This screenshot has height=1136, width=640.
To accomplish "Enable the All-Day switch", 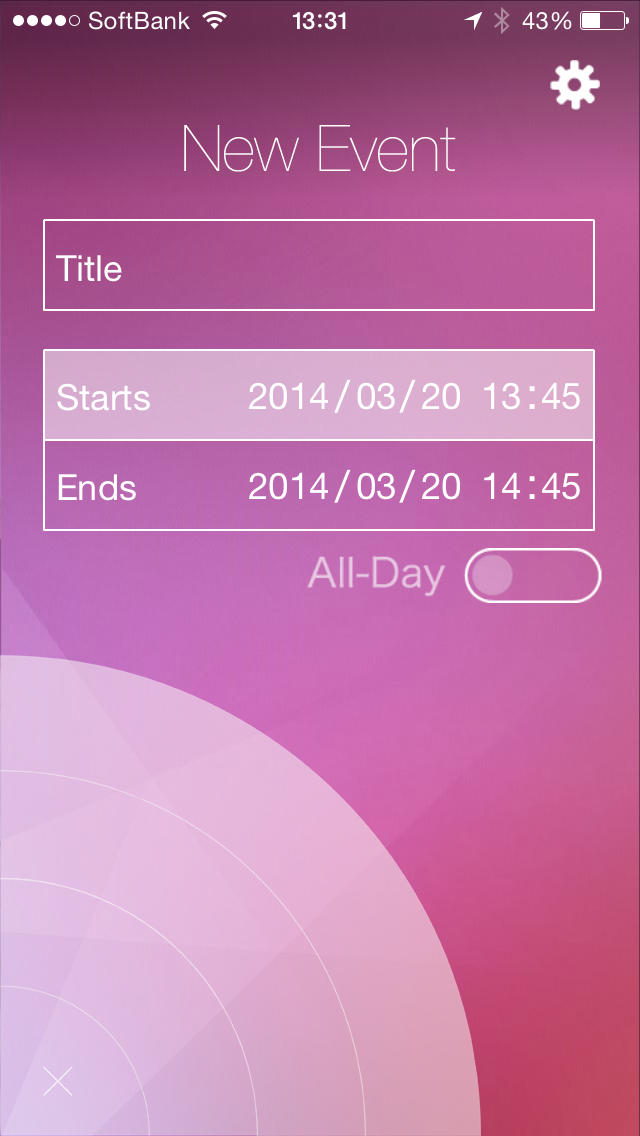I will coord(532,576).
